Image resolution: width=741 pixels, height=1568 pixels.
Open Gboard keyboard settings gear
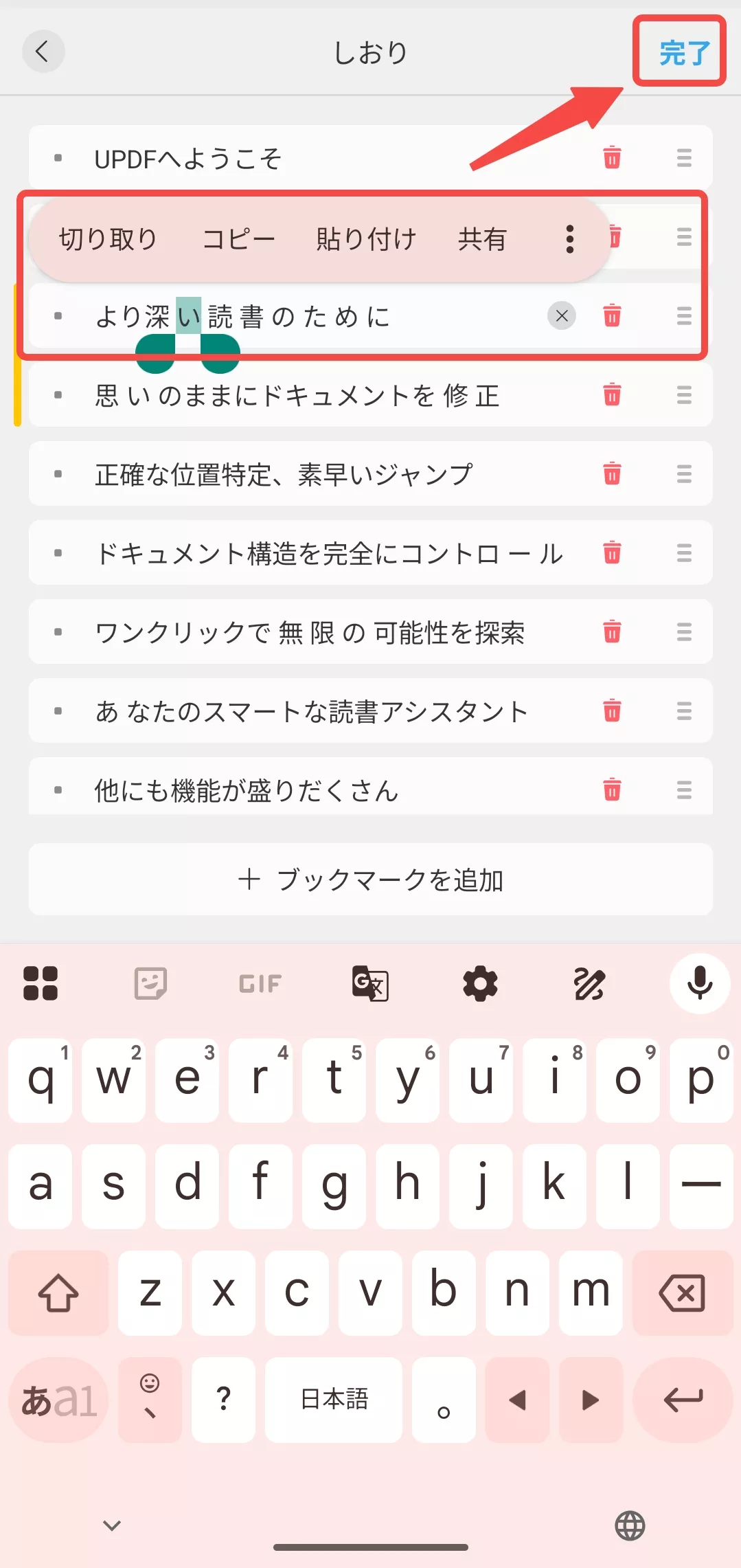(479, 984)
